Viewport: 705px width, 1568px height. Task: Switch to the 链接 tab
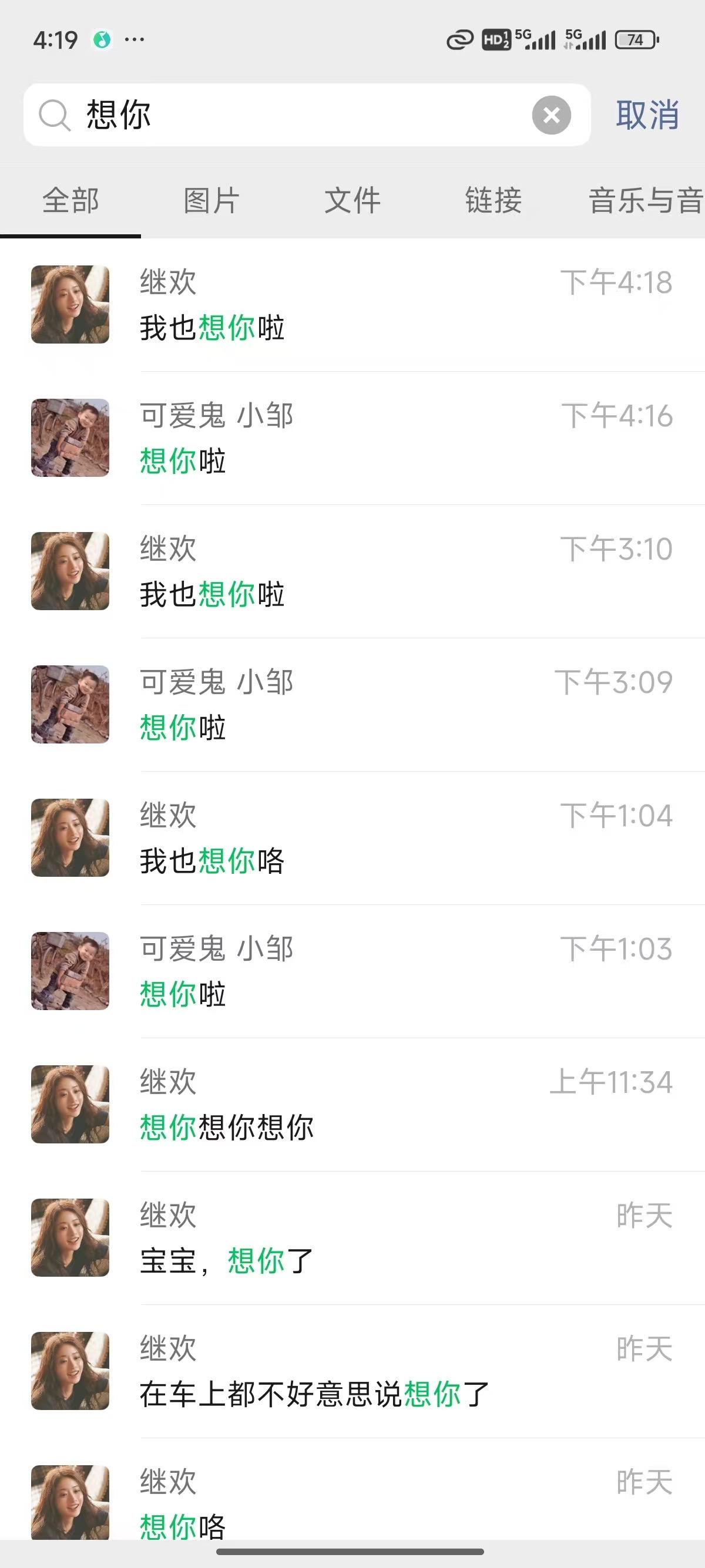point(493,200)
